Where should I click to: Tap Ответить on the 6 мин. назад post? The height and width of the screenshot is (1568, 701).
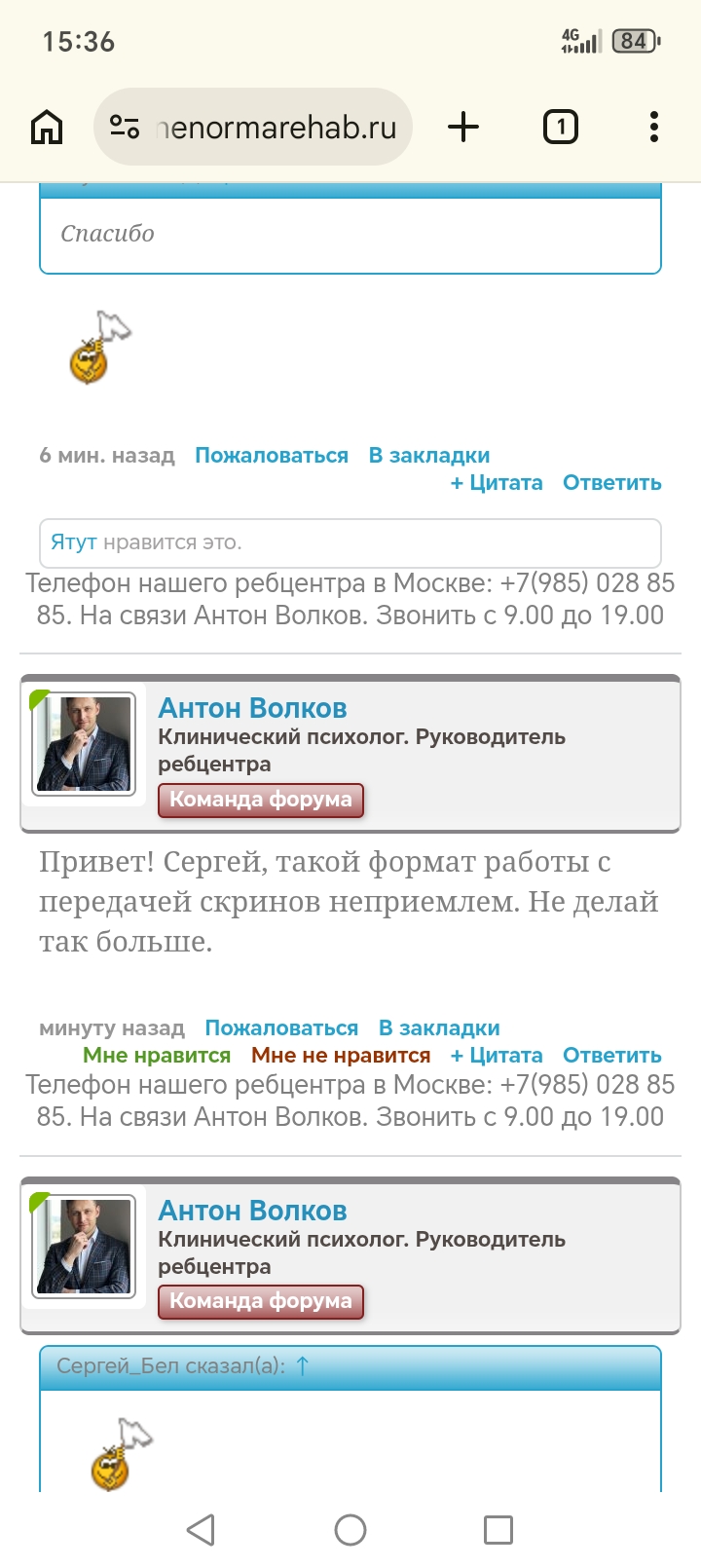coord(611,483)
